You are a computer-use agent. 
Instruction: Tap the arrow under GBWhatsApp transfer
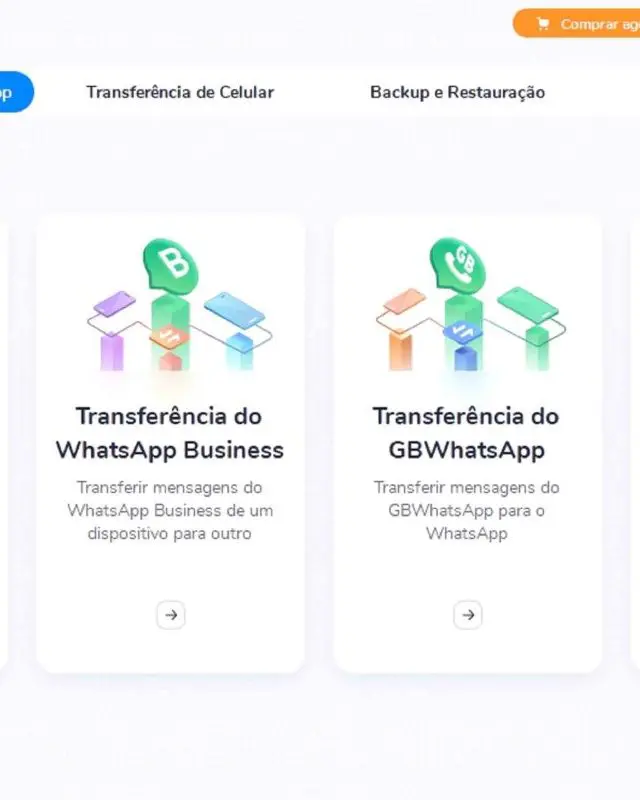(467, 615)
